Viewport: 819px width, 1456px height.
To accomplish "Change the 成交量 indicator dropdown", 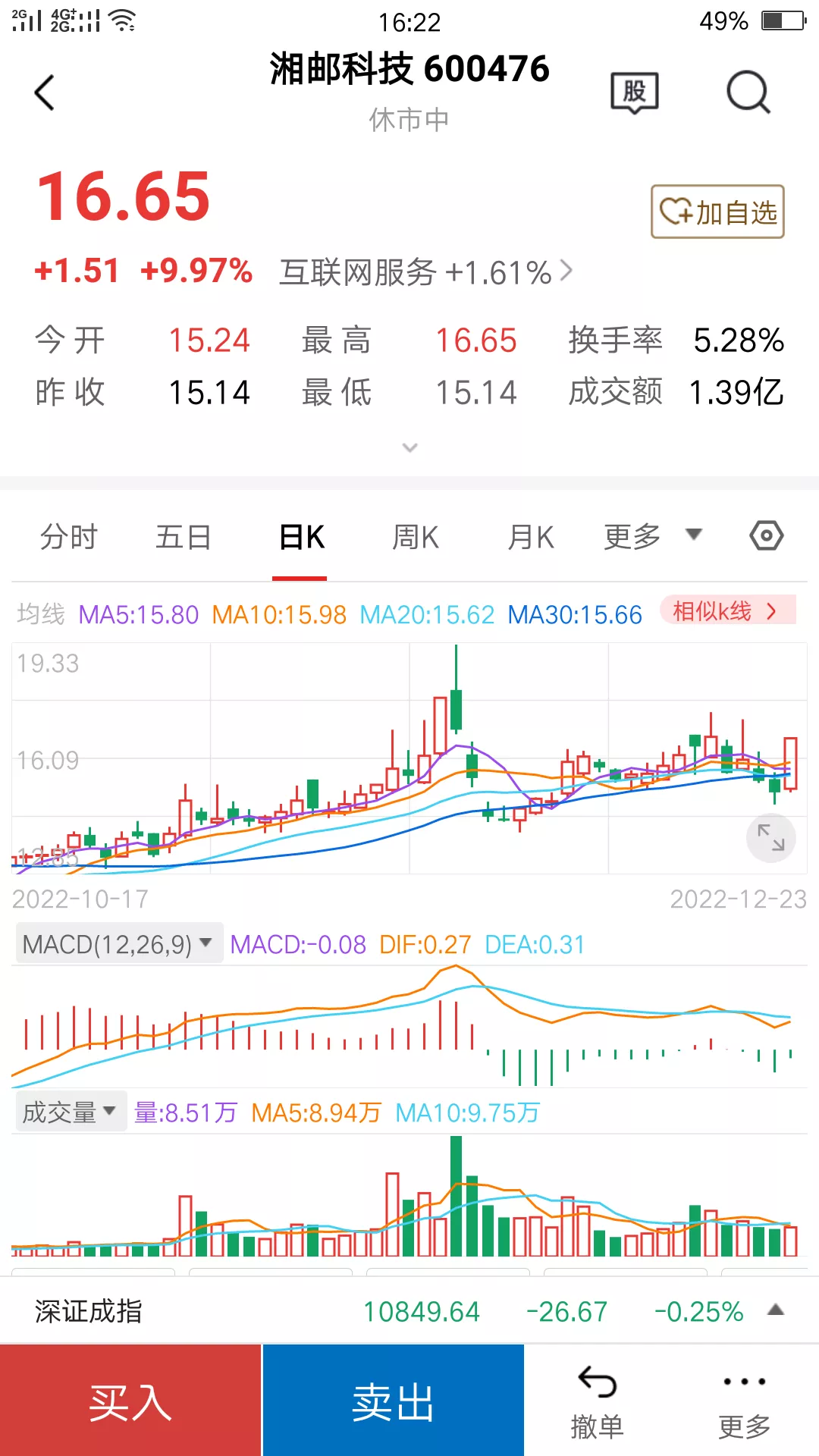I will (x=70, y=1112).
